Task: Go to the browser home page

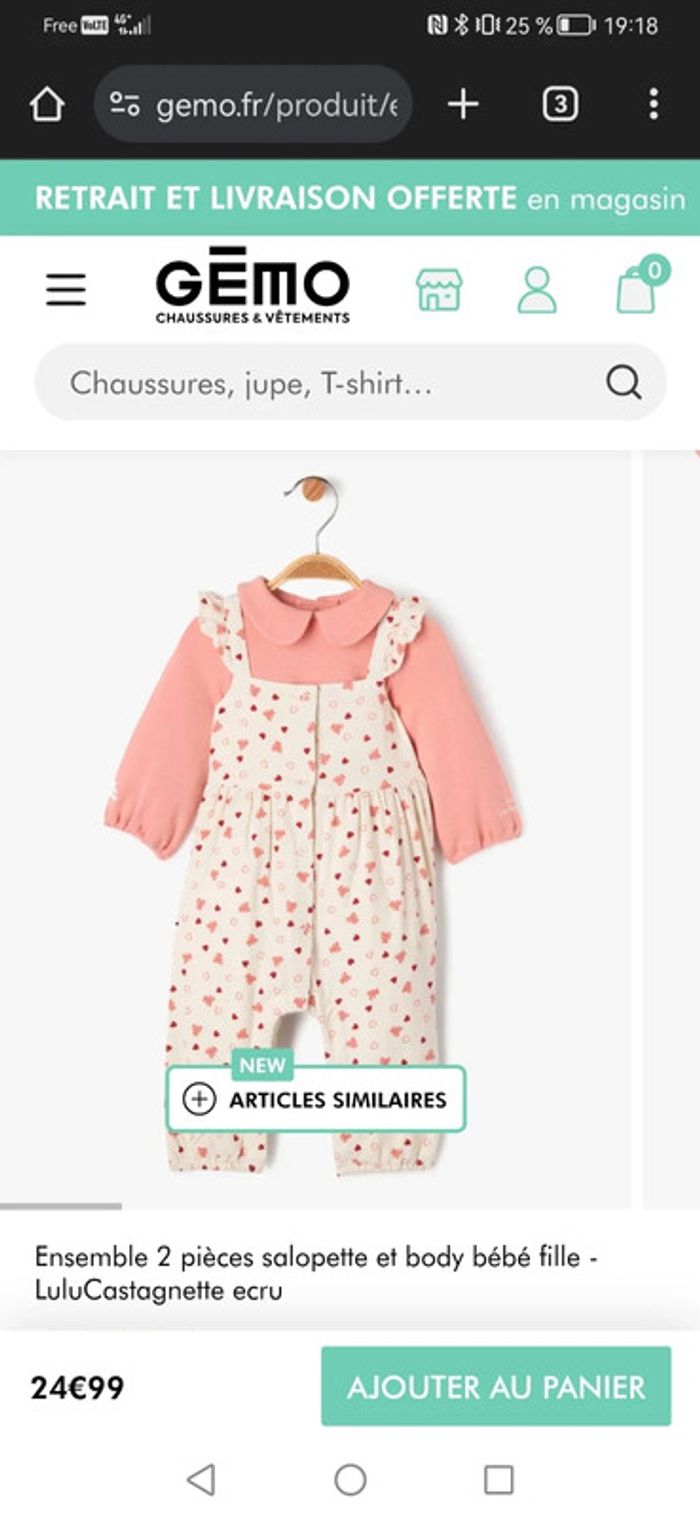Action: click(47, 104)
